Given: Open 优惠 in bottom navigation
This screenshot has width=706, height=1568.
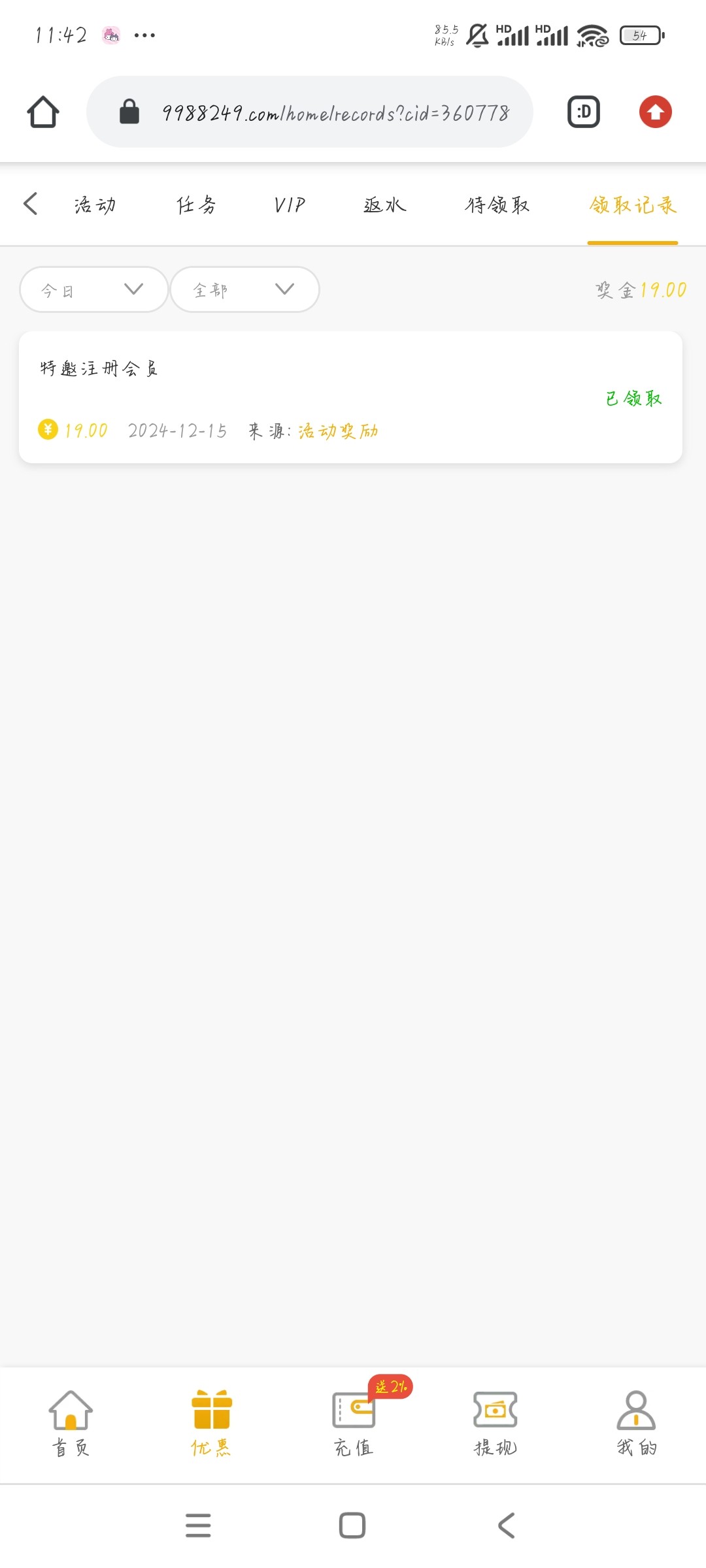Looking at the screenshot, I should [211, 1424].
